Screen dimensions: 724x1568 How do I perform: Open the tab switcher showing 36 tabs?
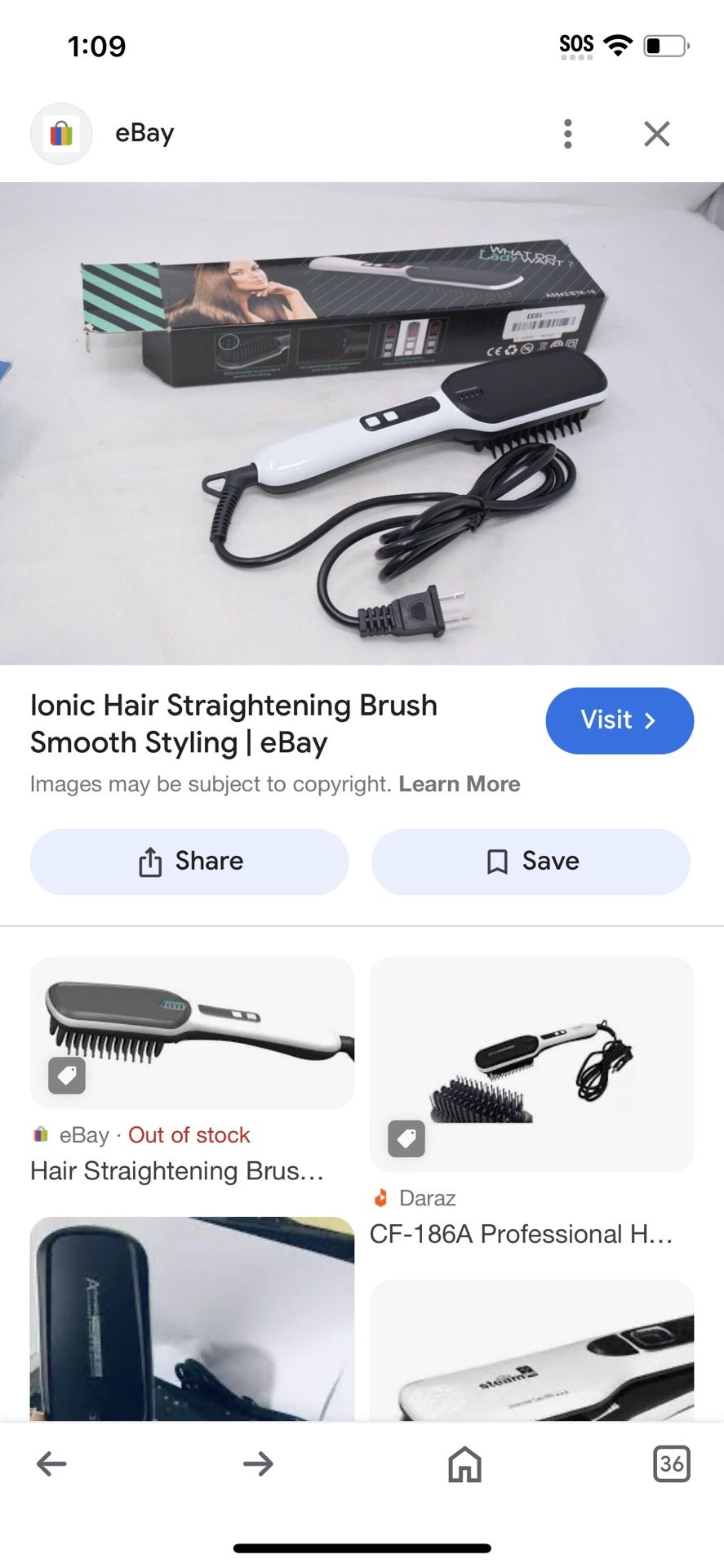[x=673, y=1464]
